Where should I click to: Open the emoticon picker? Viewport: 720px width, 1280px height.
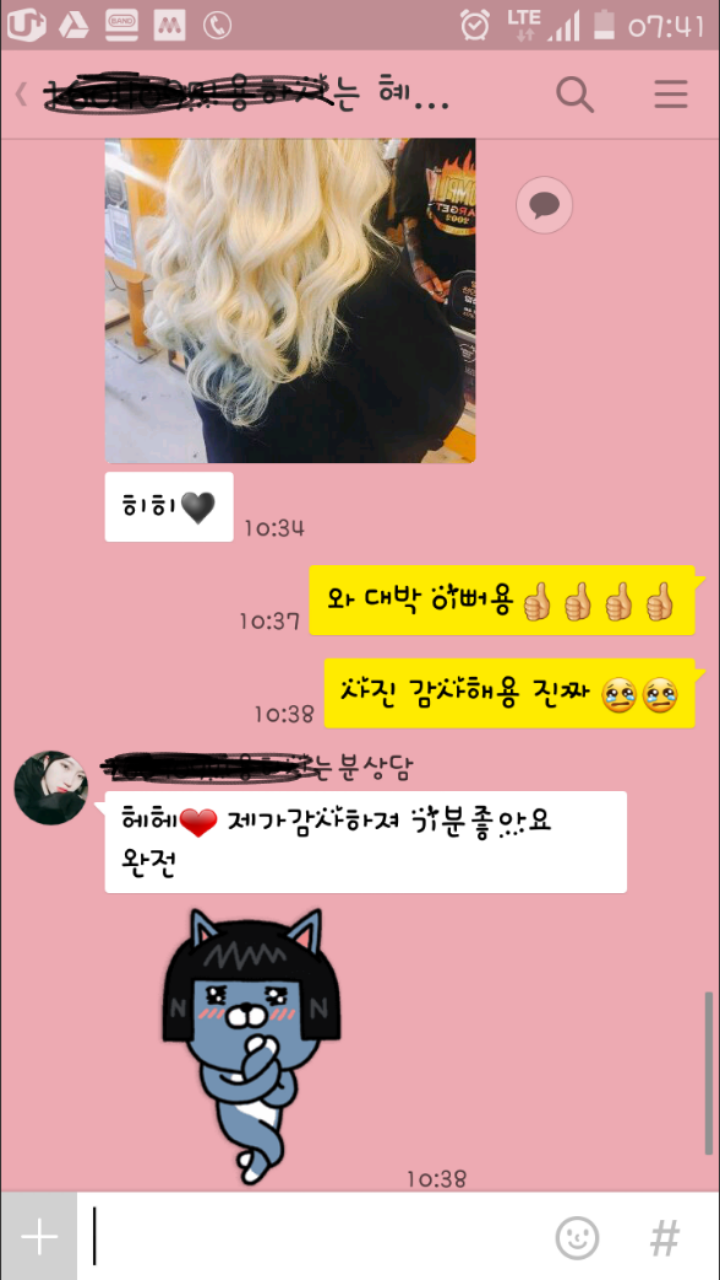click(577, 1237)
